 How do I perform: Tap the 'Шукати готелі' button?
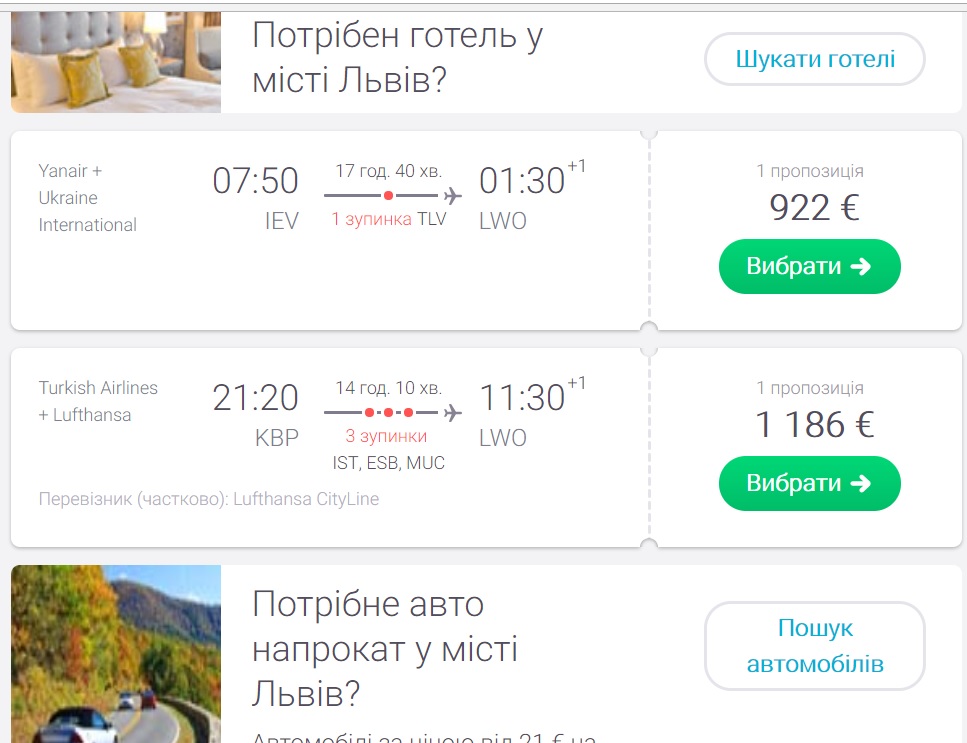tap(815, 59)
